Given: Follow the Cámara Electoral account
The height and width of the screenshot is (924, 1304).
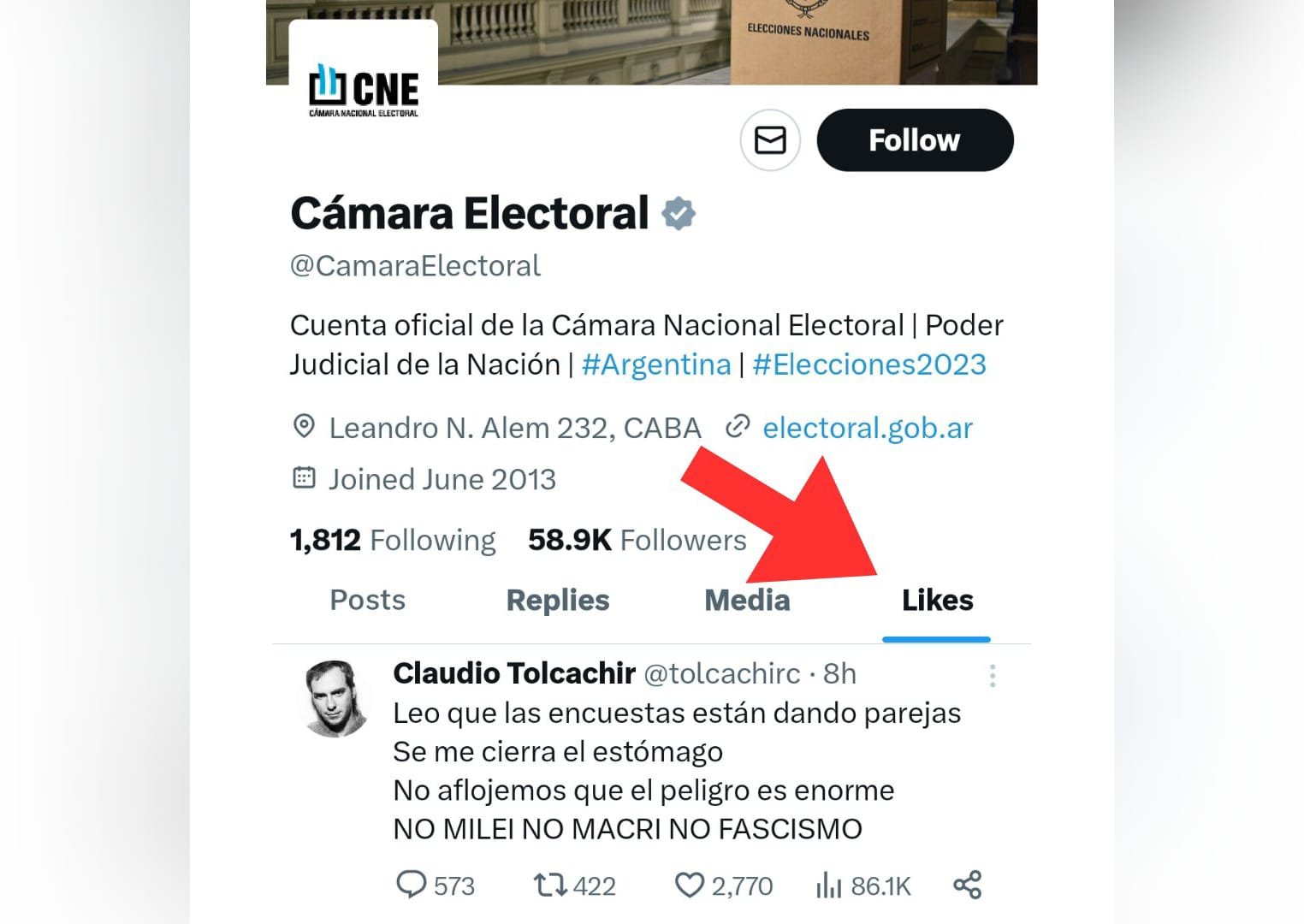Looking at the screenshot, I should point(915,140).
